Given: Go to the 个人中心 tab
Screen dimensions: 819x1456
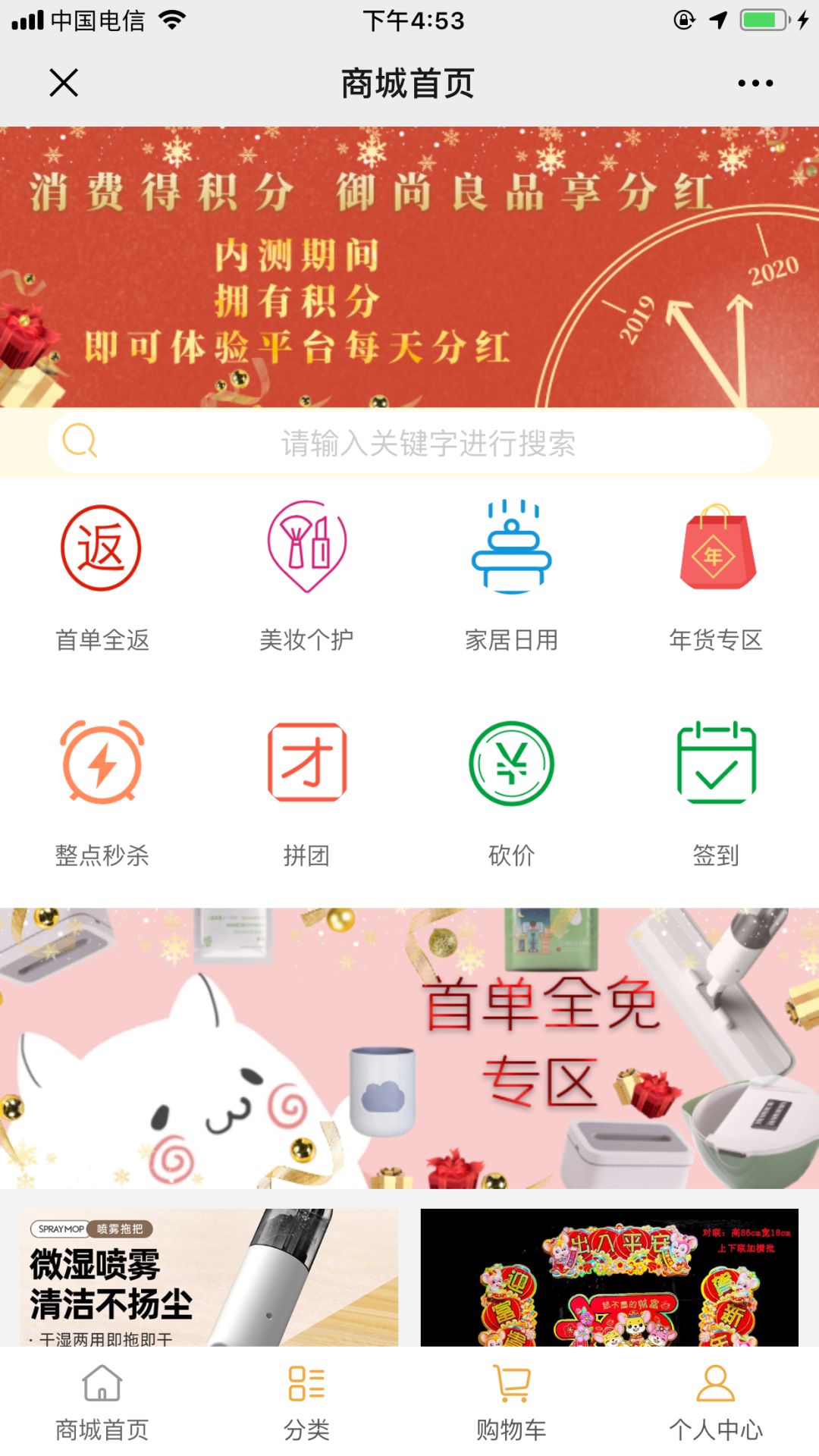Looking at the screenshot, I should (716, 1403).
